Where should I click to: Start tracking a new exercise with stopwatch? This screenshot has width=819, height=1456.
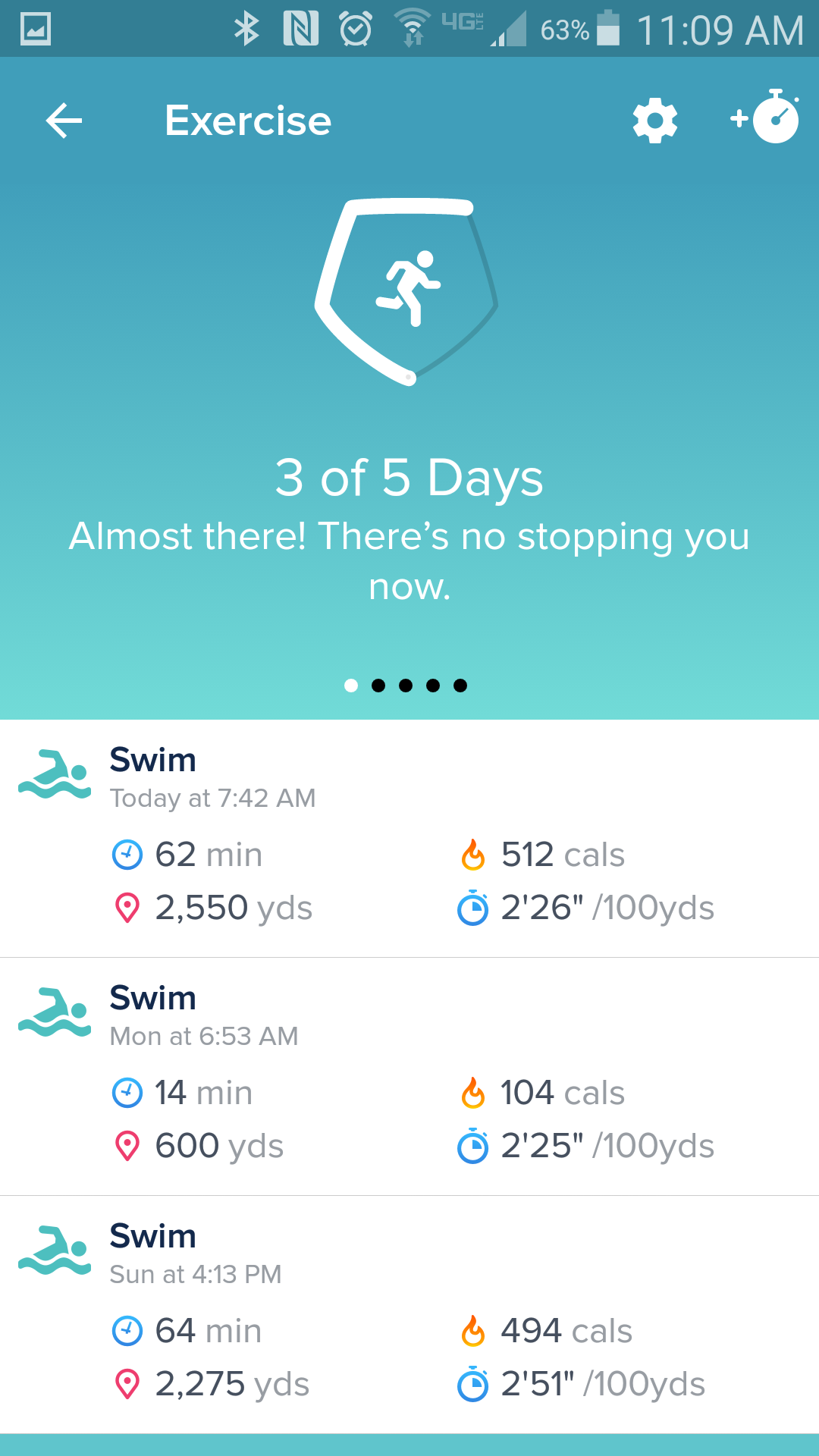766,118
